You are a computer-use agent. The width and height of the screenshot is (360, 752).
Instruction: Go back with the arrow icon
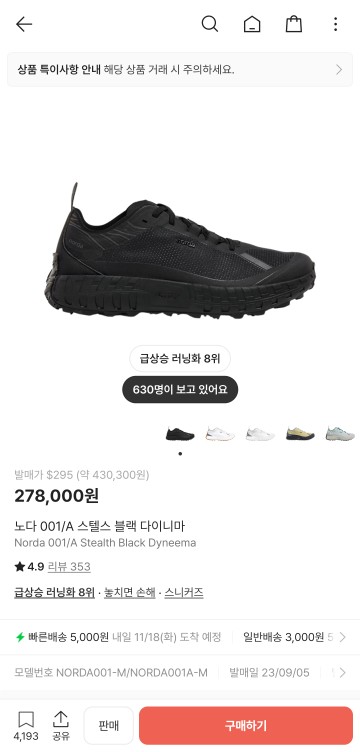23,24
